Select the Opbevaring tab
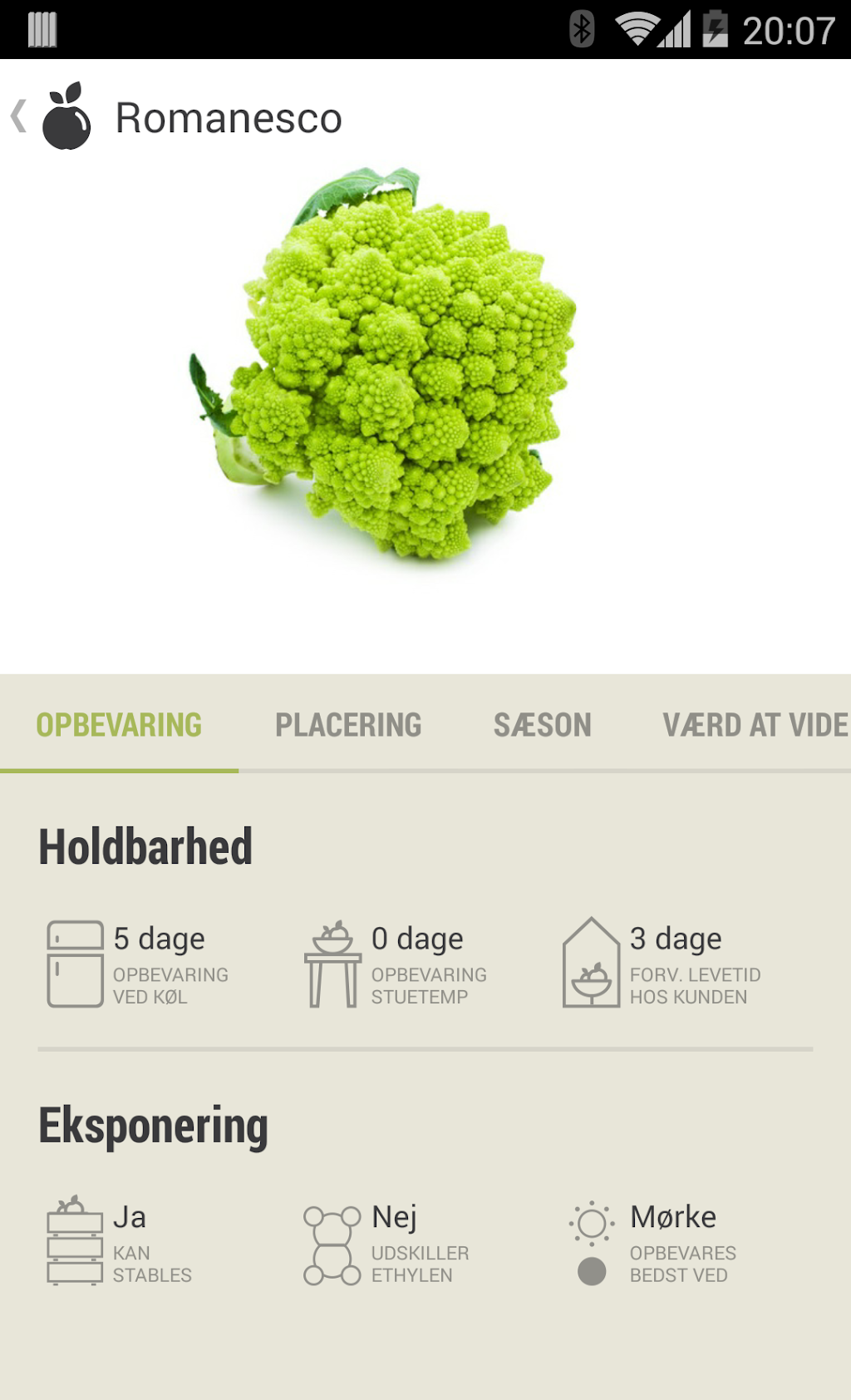851x1400 pixels. pos(119,725)
